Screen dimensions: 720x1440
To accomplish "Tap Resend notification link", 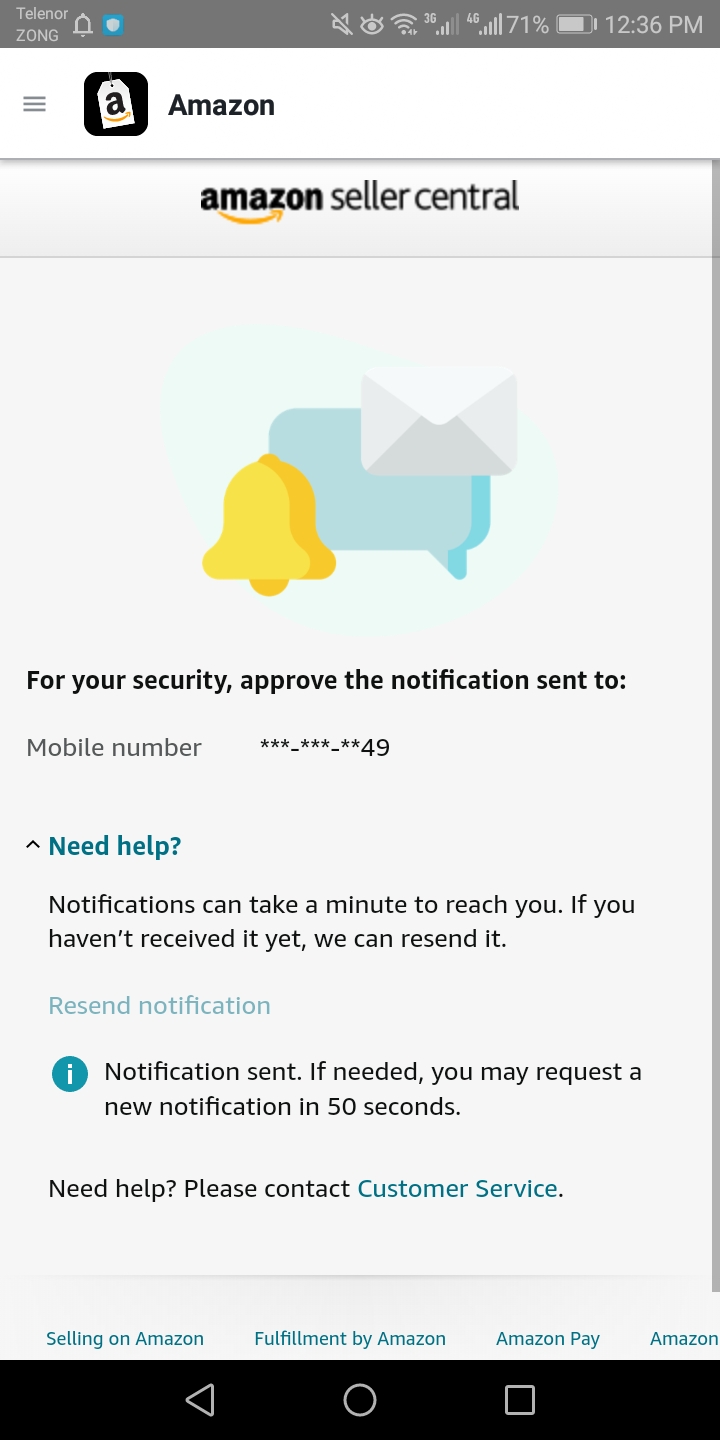I will (159, 1005).
